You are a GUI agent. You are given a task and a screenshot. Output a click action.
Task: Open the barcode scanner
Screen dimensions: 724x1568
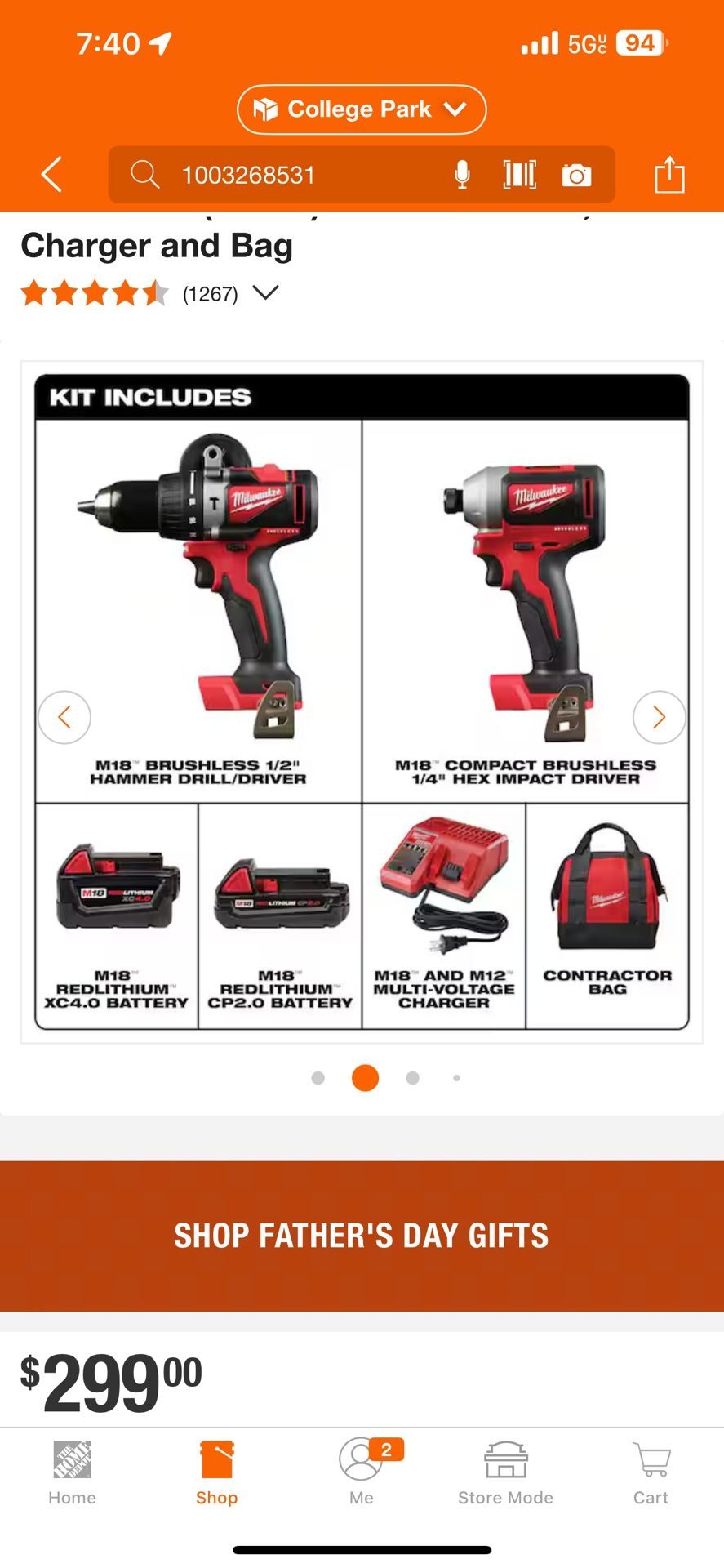point(520,175)
